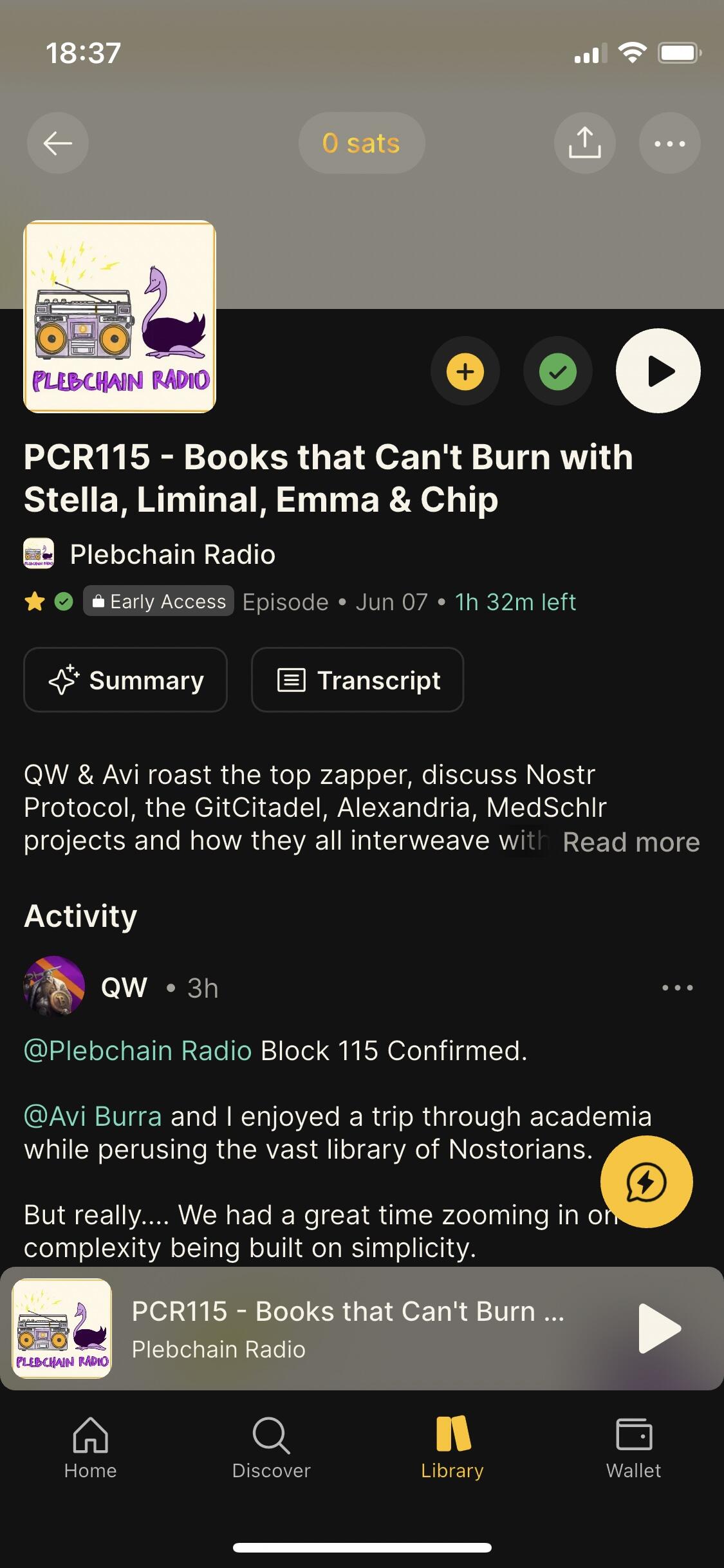Viewport: 724px width, 1568px height.
Task: Add episode with the yellow plus button
Action: (x=465, y=371)
